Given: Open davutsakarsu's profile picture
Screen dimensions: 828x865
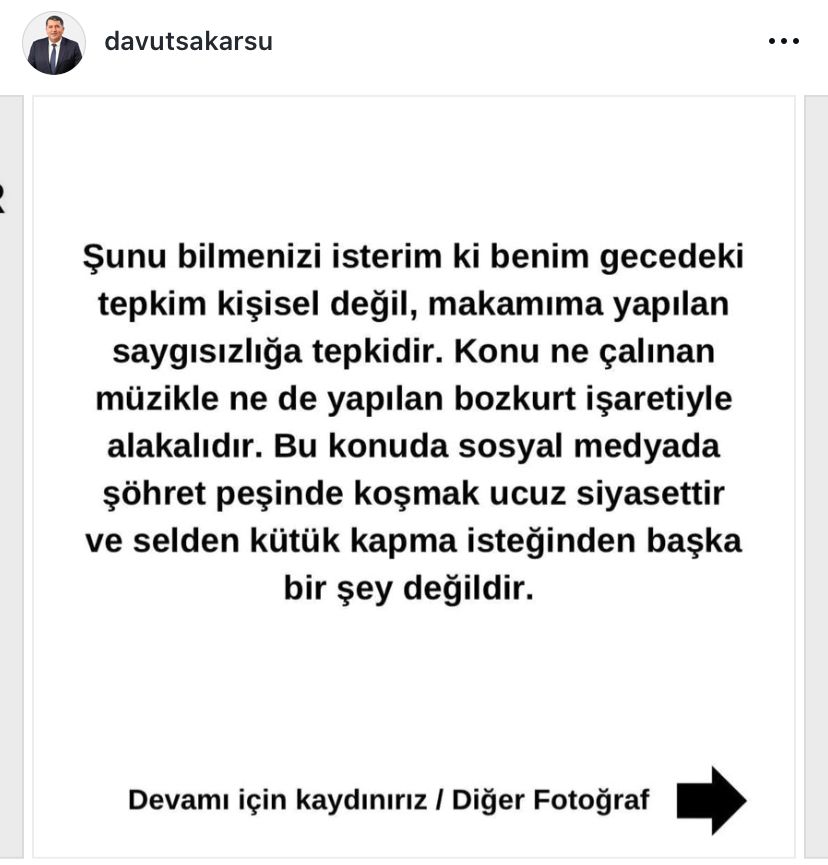Looking at the screenshot, I should point(54,43).
